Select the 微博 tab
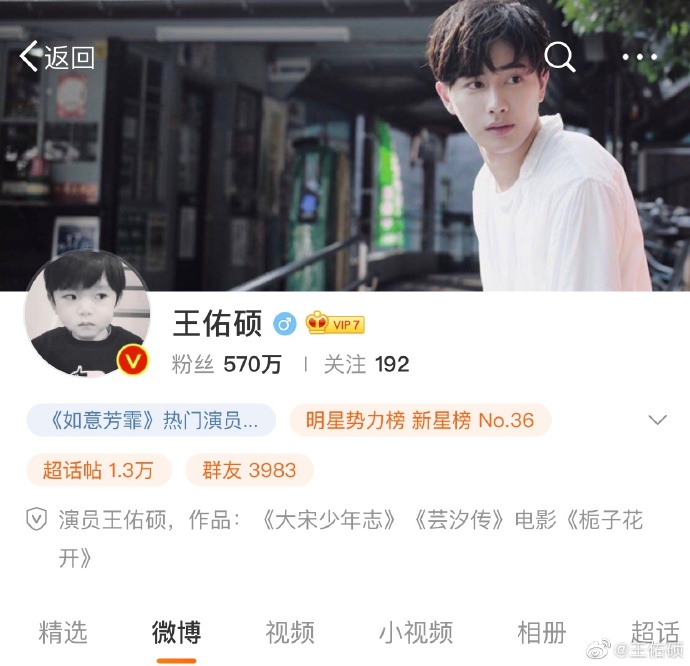 [176, 632]
